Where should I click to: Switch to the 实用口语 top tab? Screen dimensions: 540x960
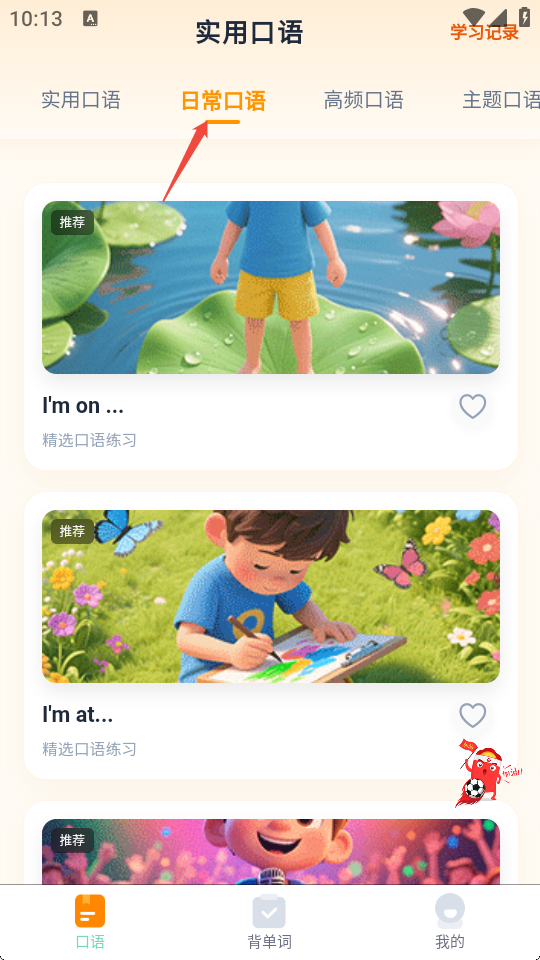(81, 100)
